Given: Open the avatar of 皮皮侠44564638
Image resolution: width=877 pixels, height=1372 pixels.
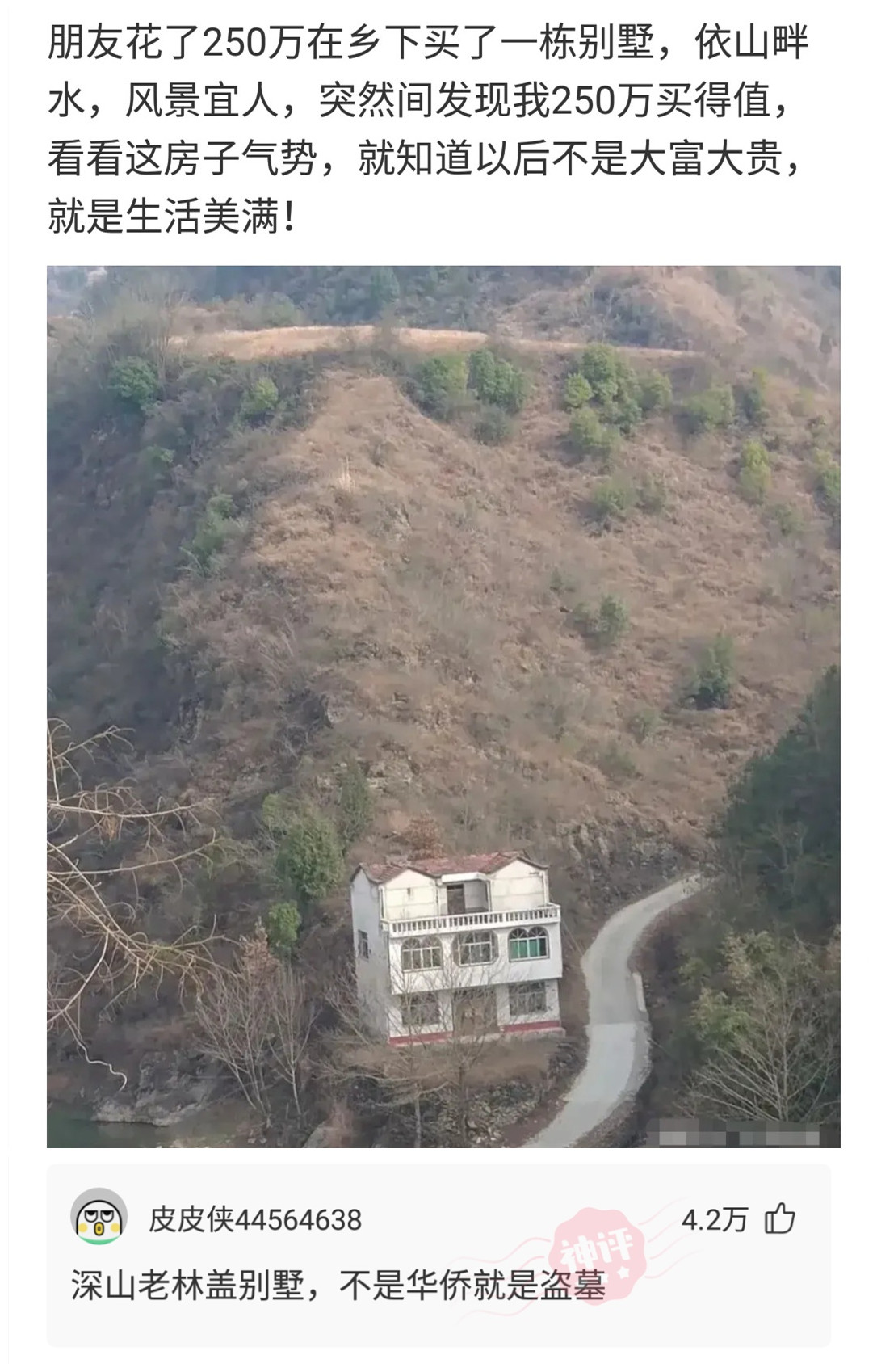Looking at the screenshot, I should pyautogui.click(x=99, y=1218).
